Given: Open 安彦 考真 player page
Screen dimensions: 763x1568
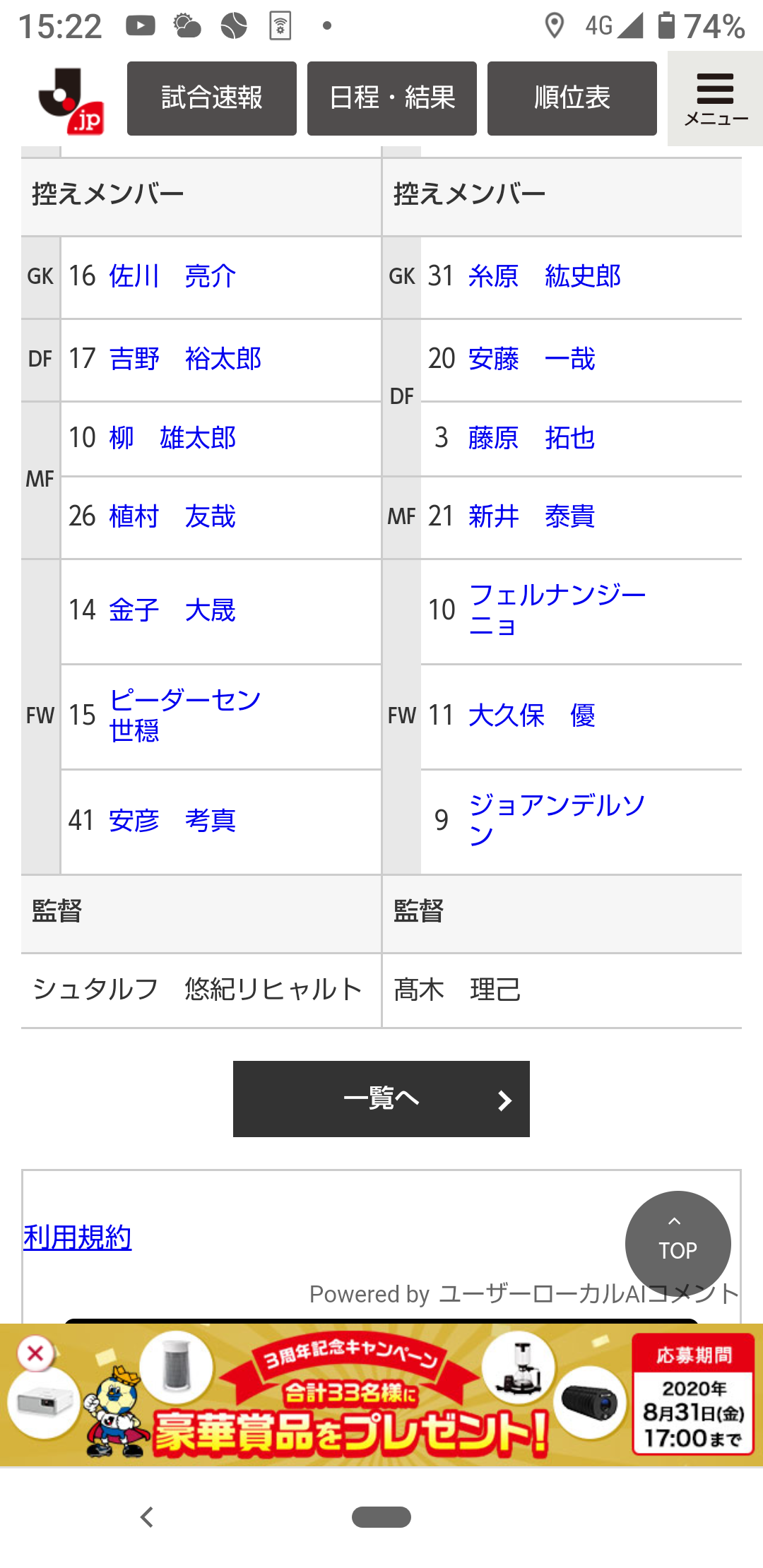Looking at the screenshot, I should [x=172, y=821].
